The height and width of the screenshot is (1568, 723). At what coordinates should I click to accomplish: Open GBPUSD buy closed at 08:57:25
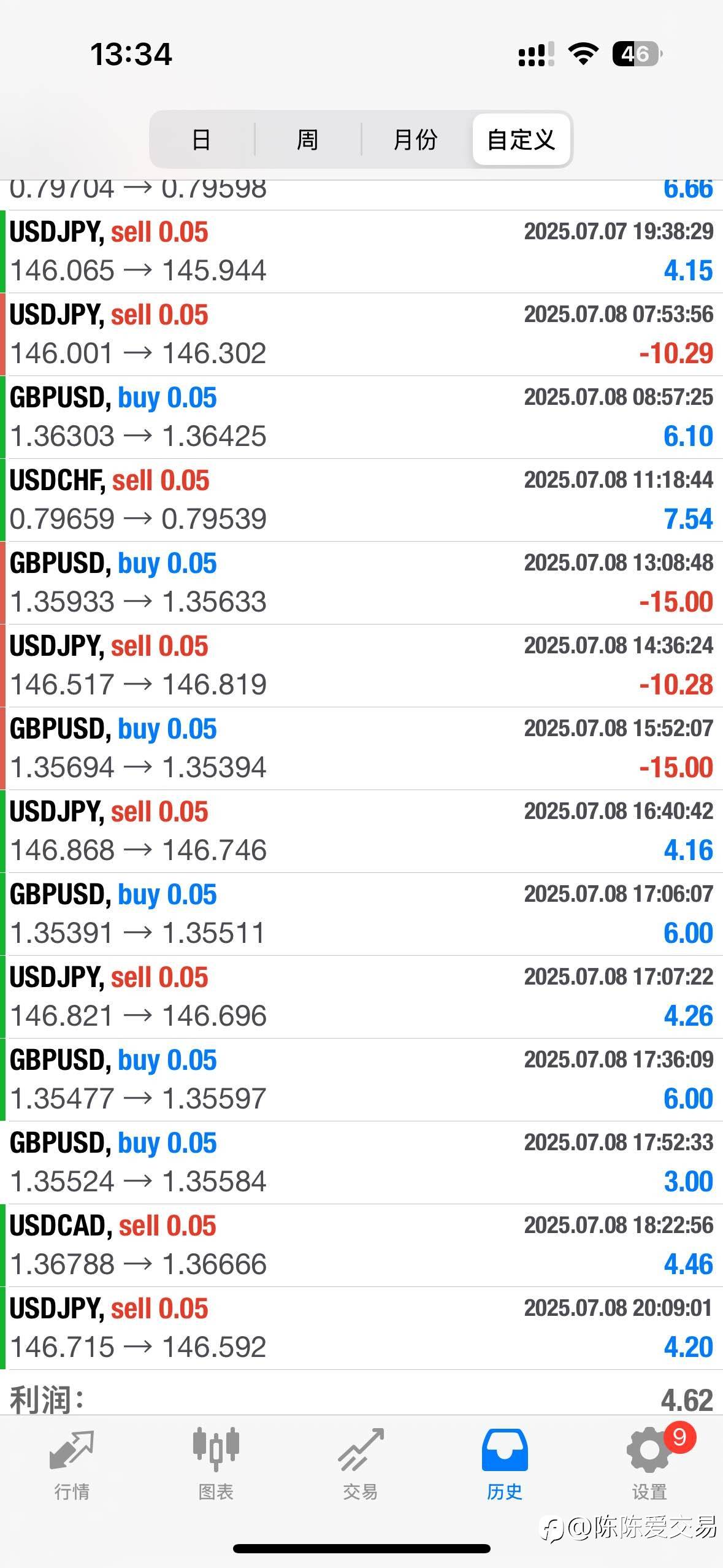[x=361, y=417]
